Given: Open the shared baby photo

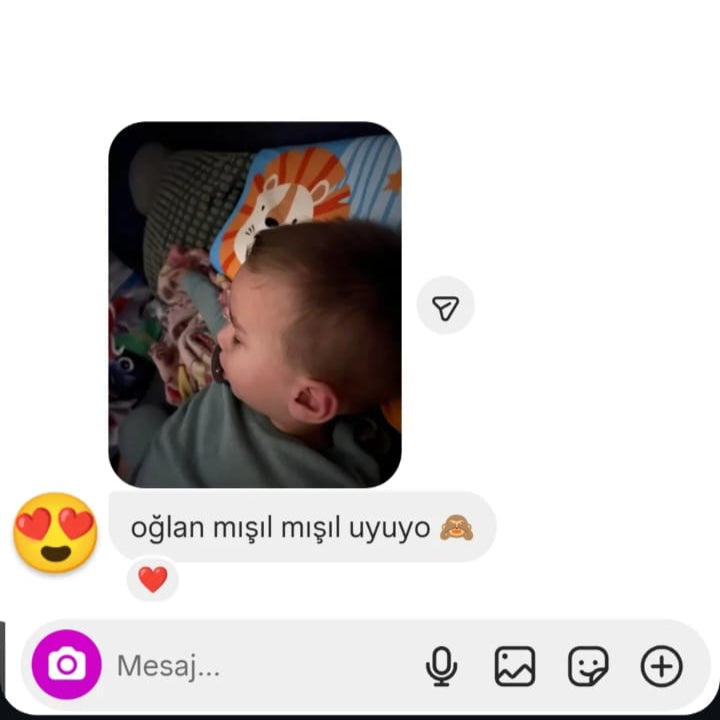Looking at the screenshot, I should point(254,304).
